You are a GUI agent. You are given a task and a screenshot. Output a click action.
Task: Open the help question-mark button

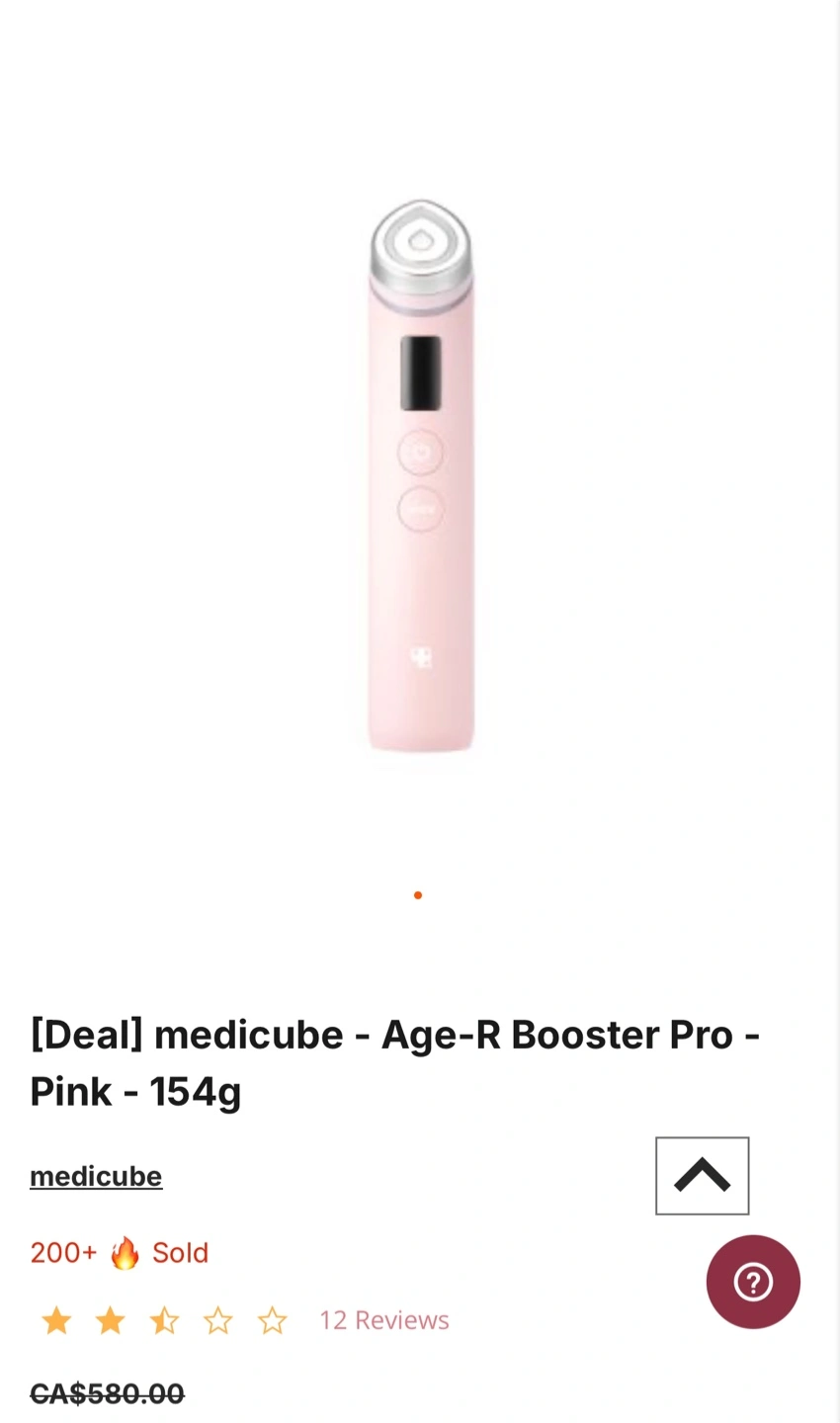[753, 1282]
